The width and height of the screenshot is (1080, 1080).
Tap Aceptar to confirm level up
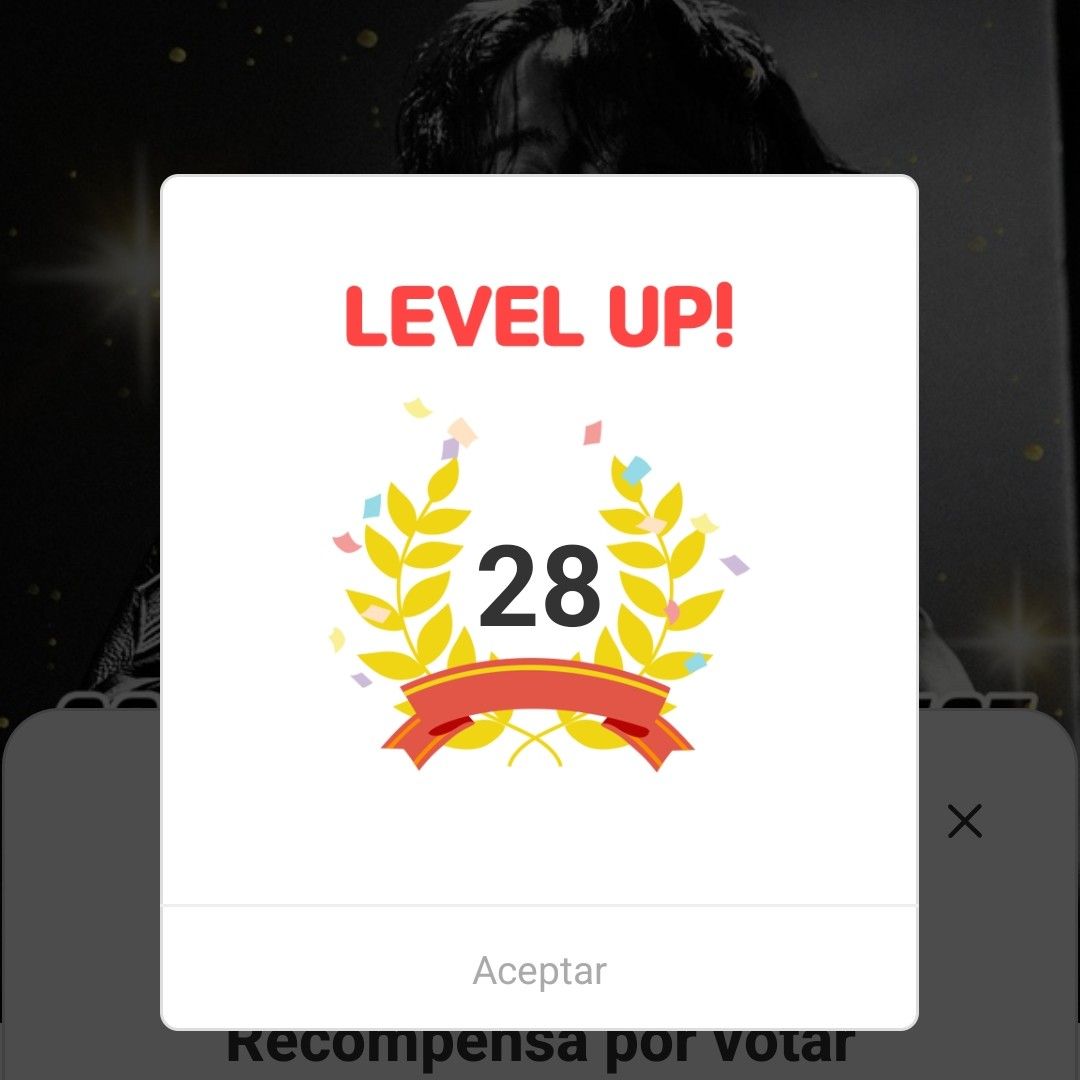(539, 970)
